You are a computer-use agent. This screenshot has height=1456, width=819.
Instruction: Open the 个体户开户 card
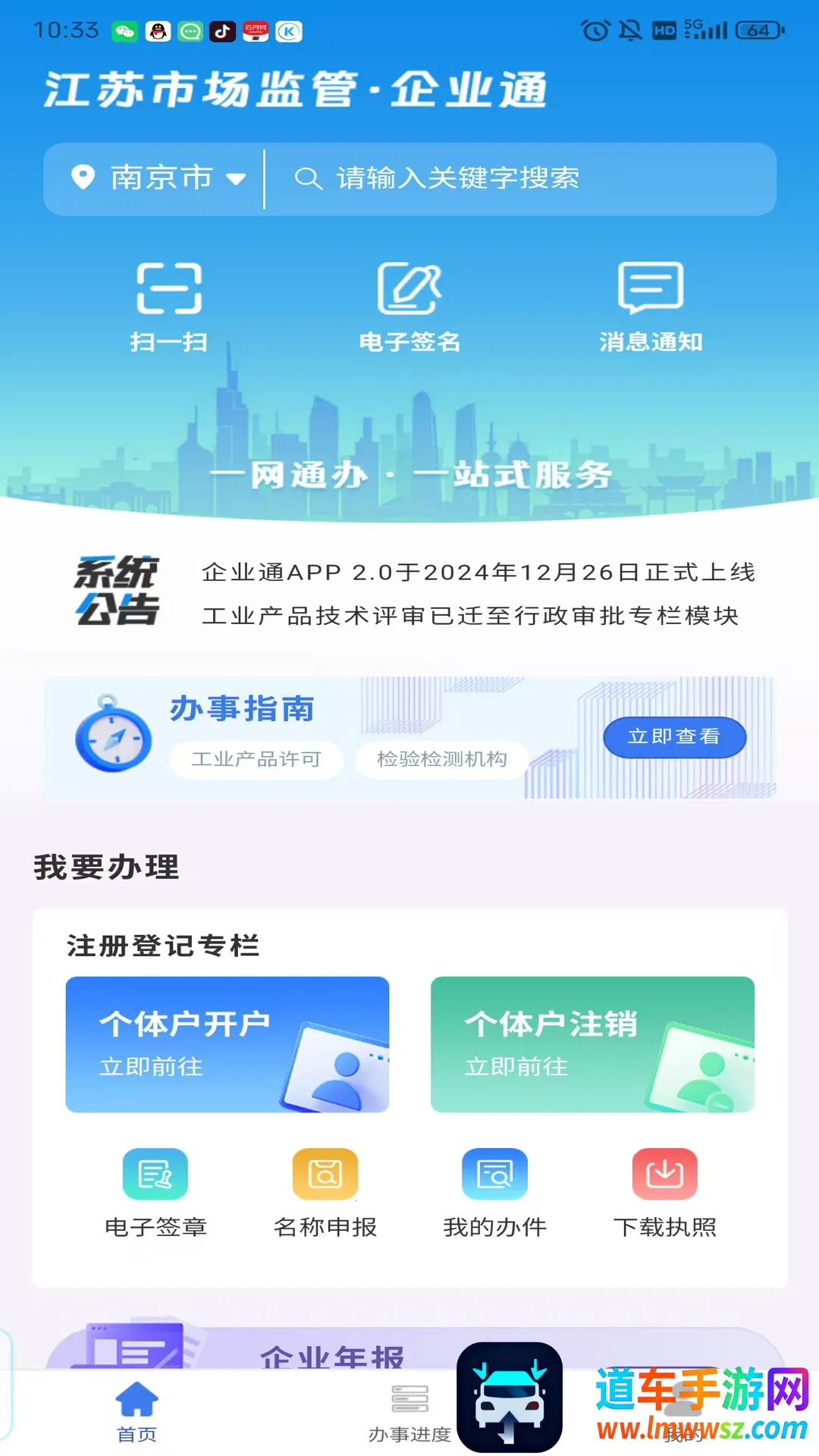point(227,1044)
